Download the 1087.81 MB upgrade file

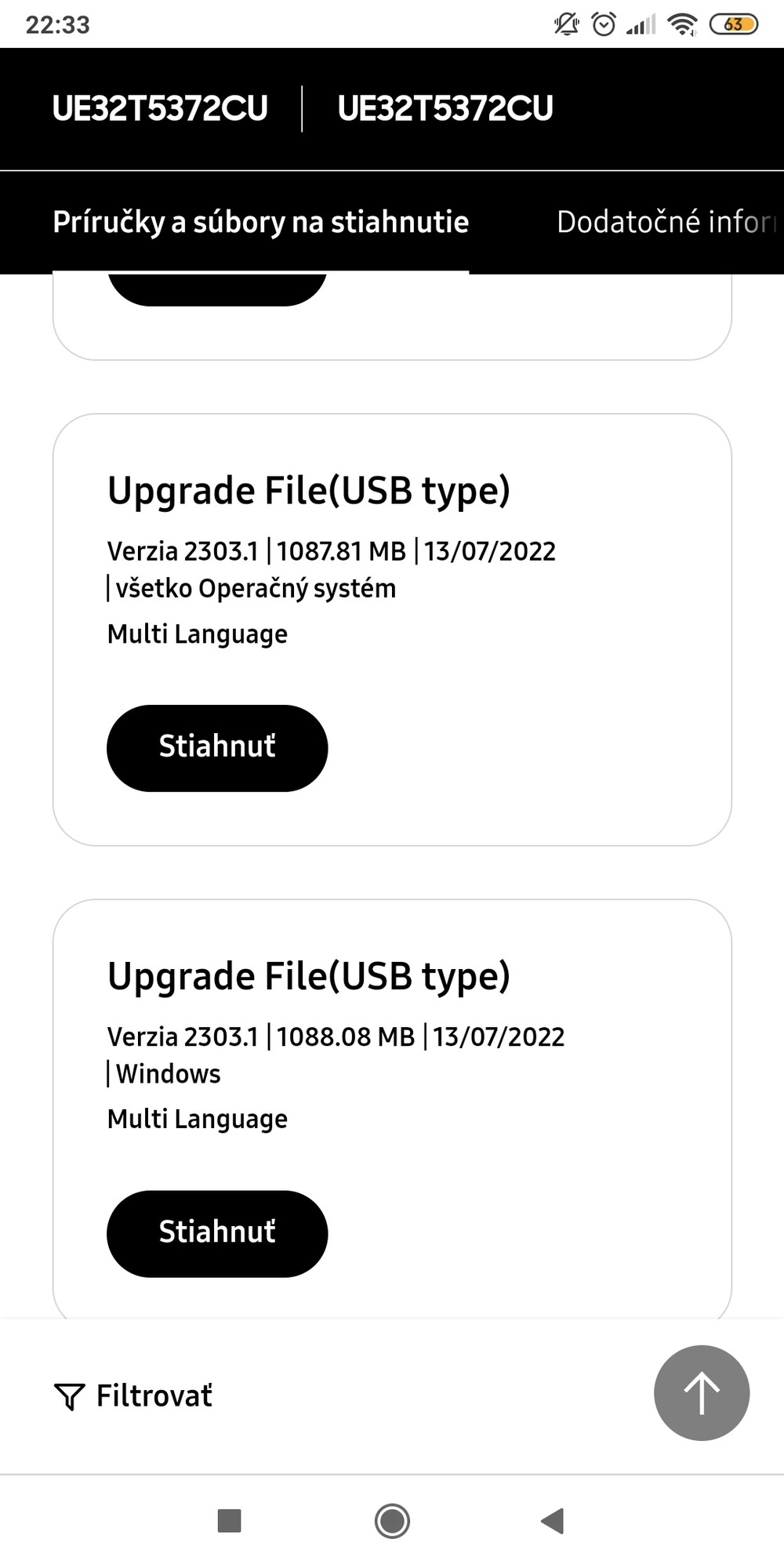pos(217,748)
